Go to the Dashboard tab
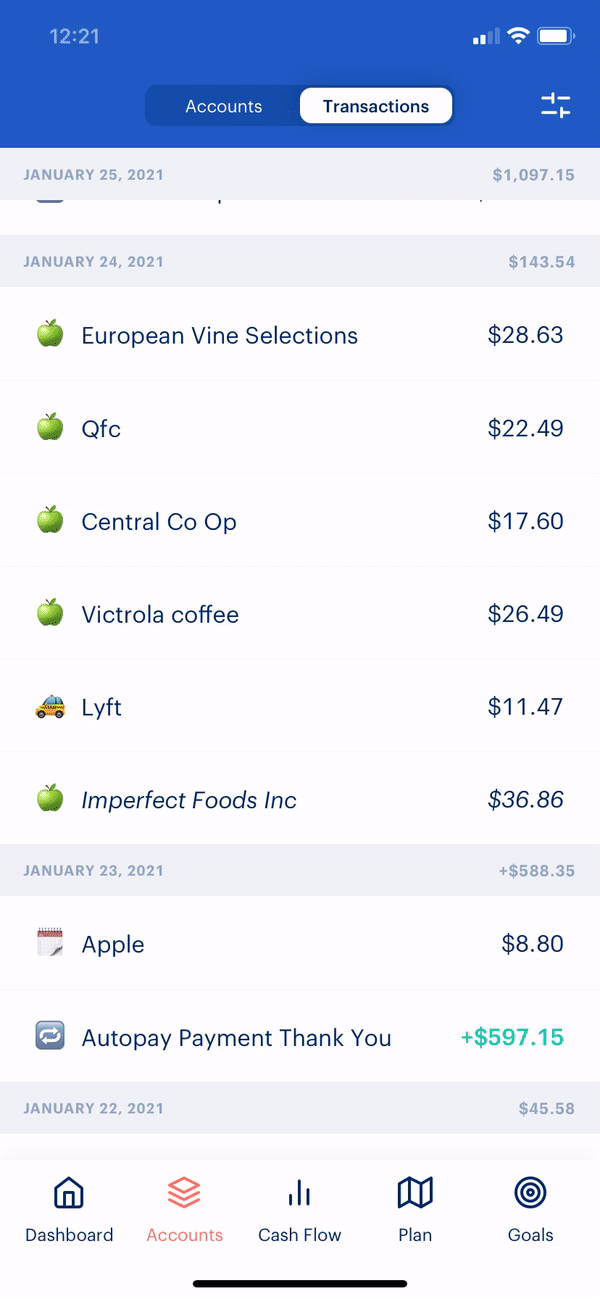The image size is (600, 1299). coord(69,1209)
